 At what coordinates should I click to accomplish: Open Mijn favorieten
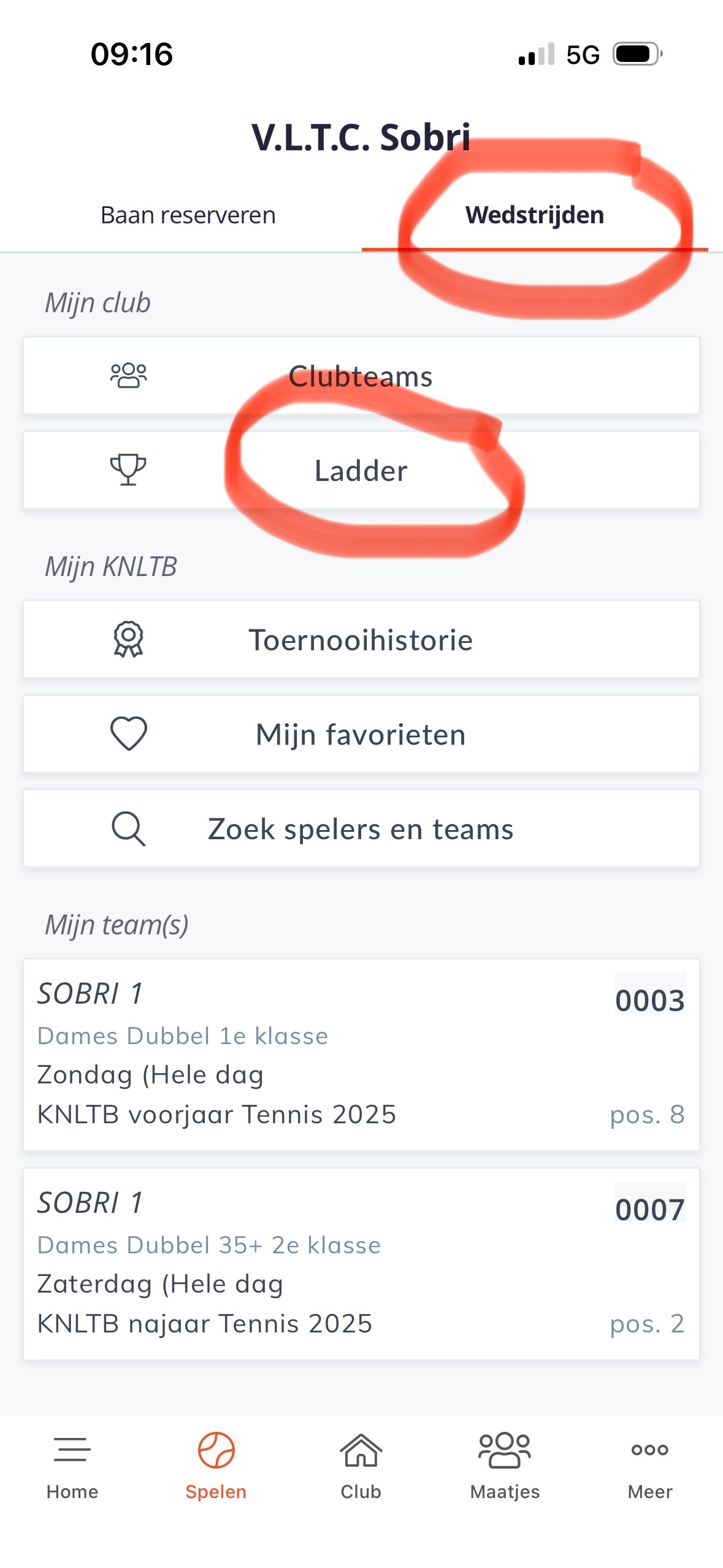tap(361, 734)
